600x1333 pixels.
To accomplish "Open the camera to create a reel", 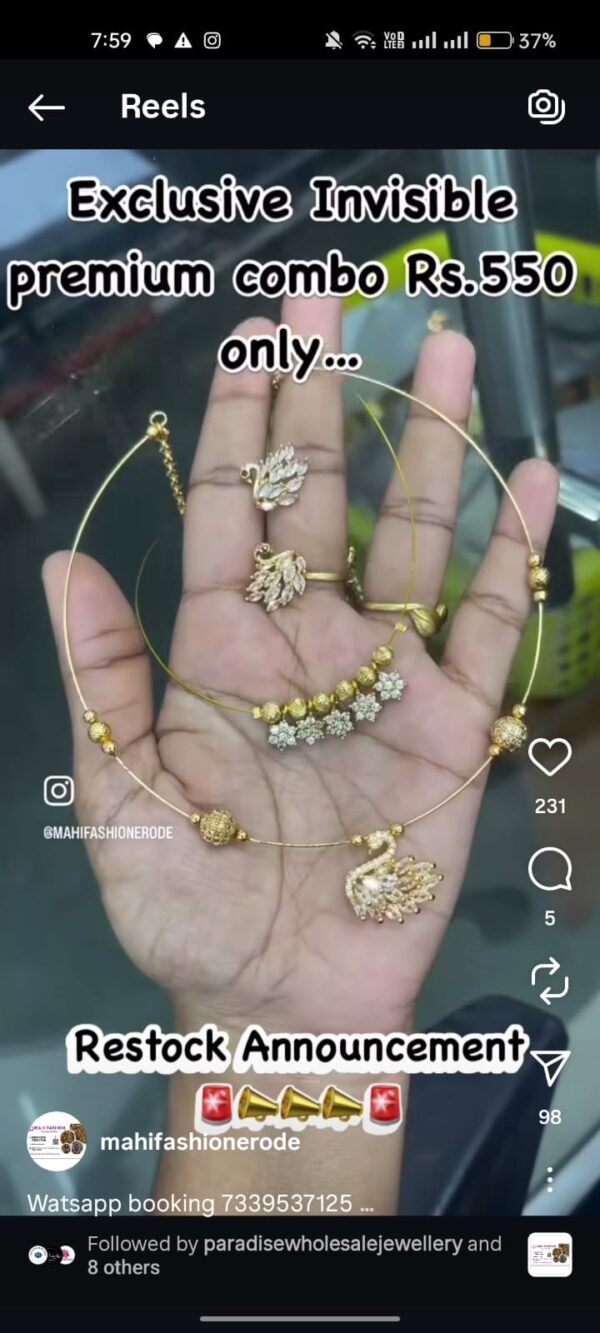I will (546, 106).
